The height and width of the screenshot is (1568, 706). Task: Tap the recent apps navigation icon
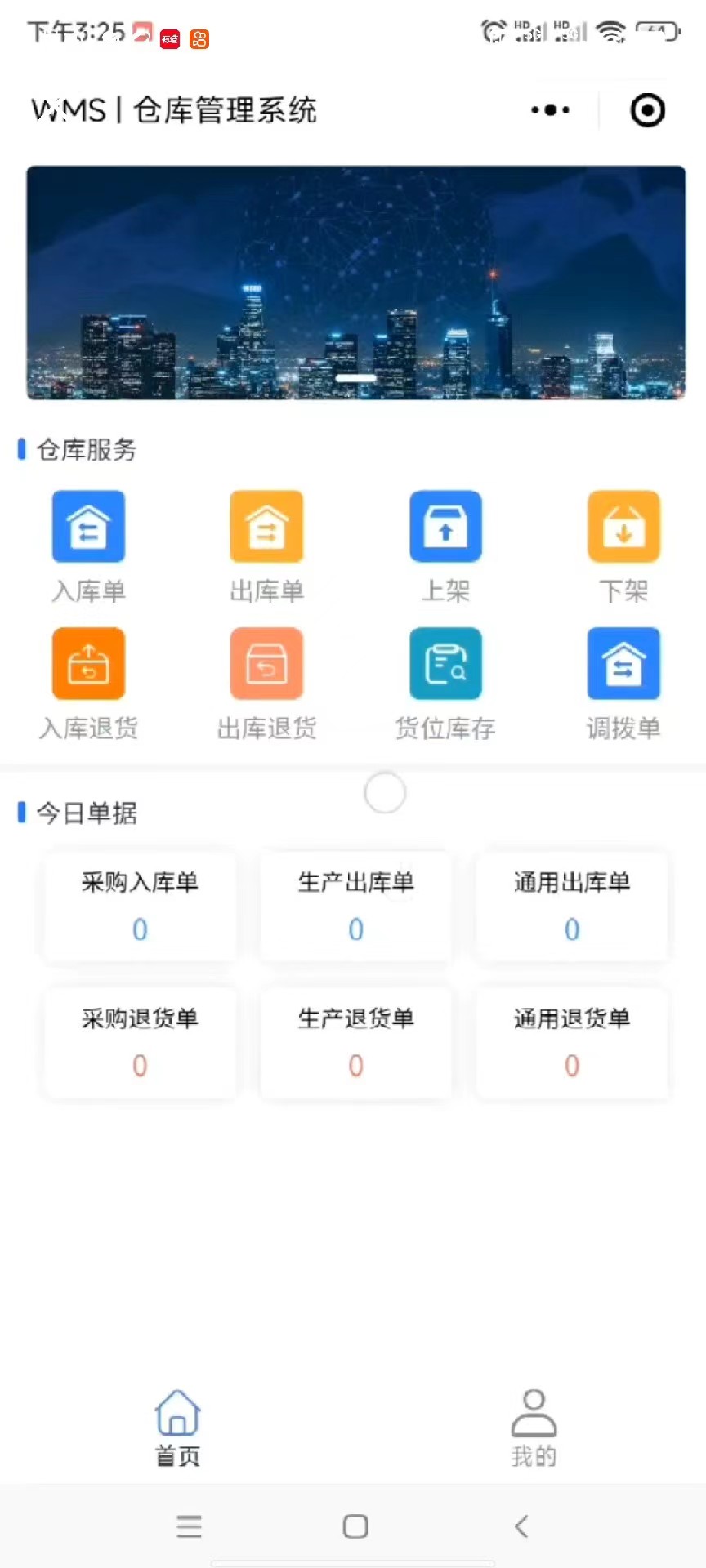[x=189, y=1526]
